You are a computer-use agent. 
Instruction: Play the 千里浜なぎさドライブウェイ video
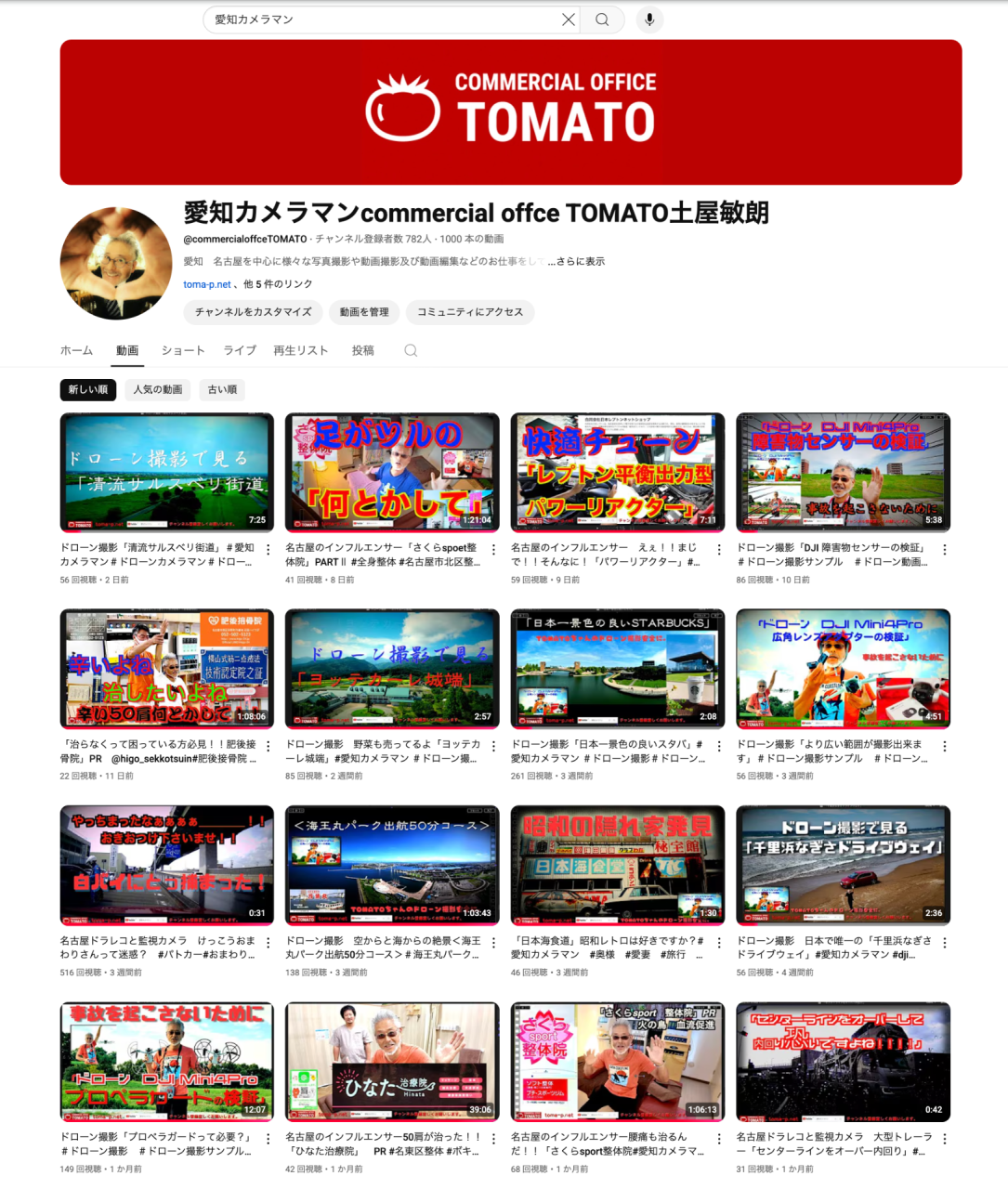click(843, 865)
